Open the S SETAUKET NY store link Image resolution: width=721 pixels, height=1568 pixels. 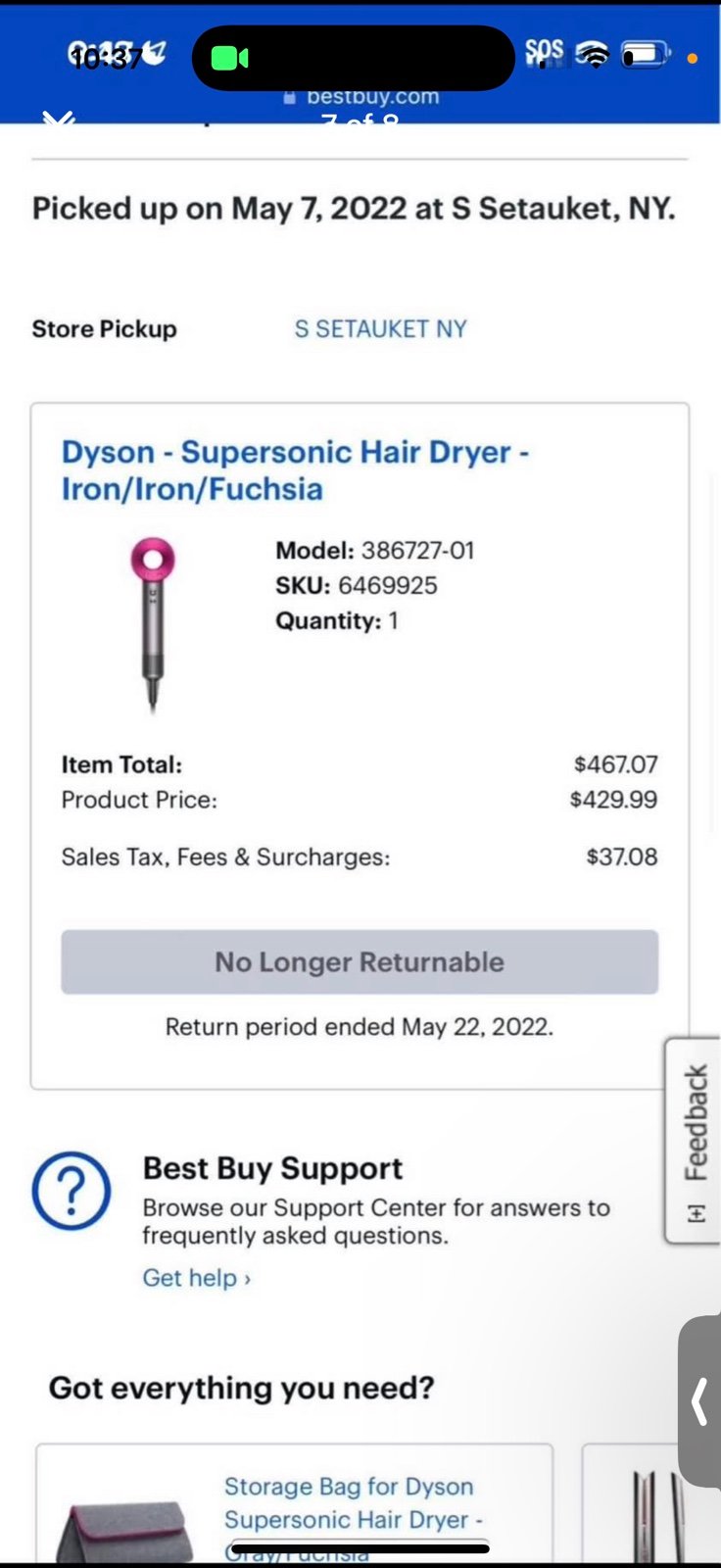380,329
